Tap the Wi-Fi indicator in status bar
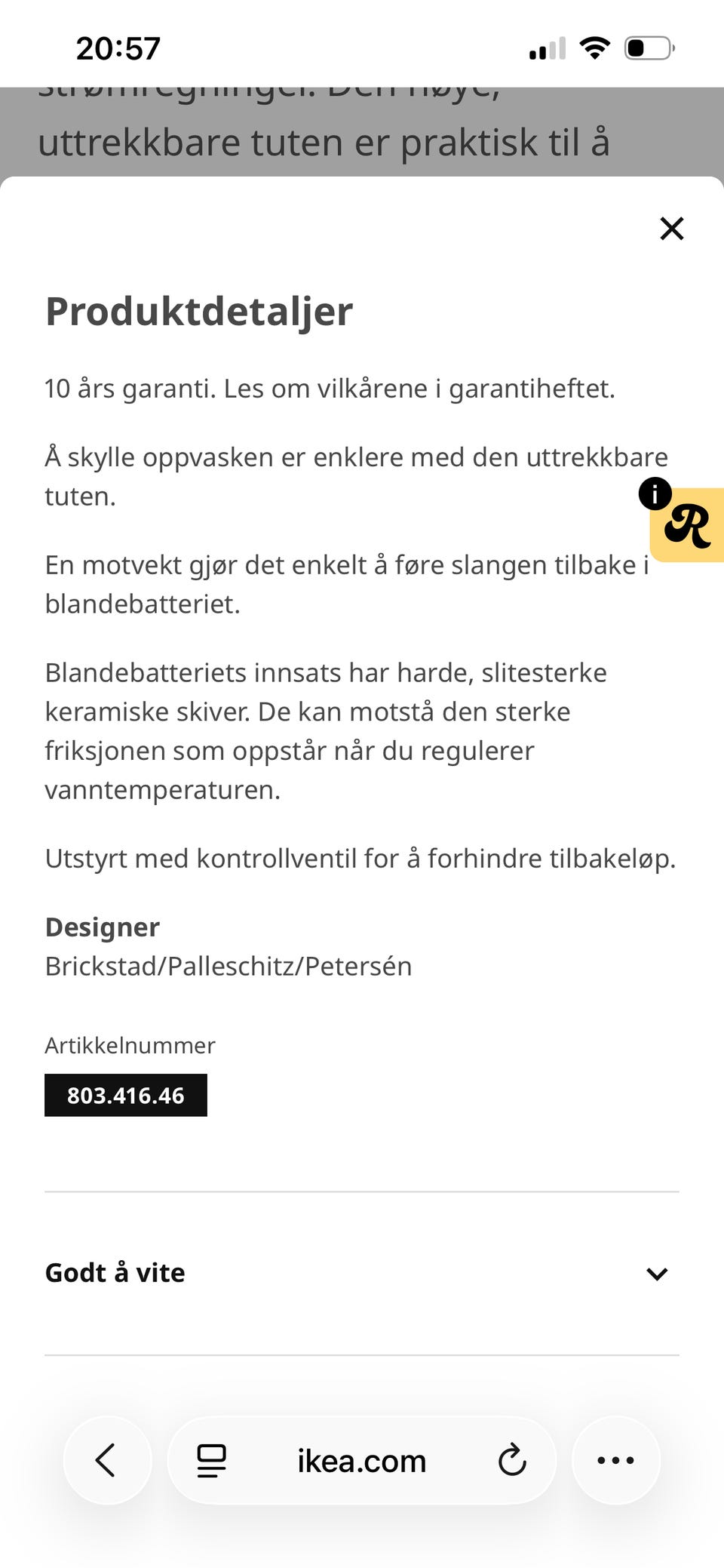Image resolution: width=724 pixels, height=1568 pixels. tap(594, 47)
